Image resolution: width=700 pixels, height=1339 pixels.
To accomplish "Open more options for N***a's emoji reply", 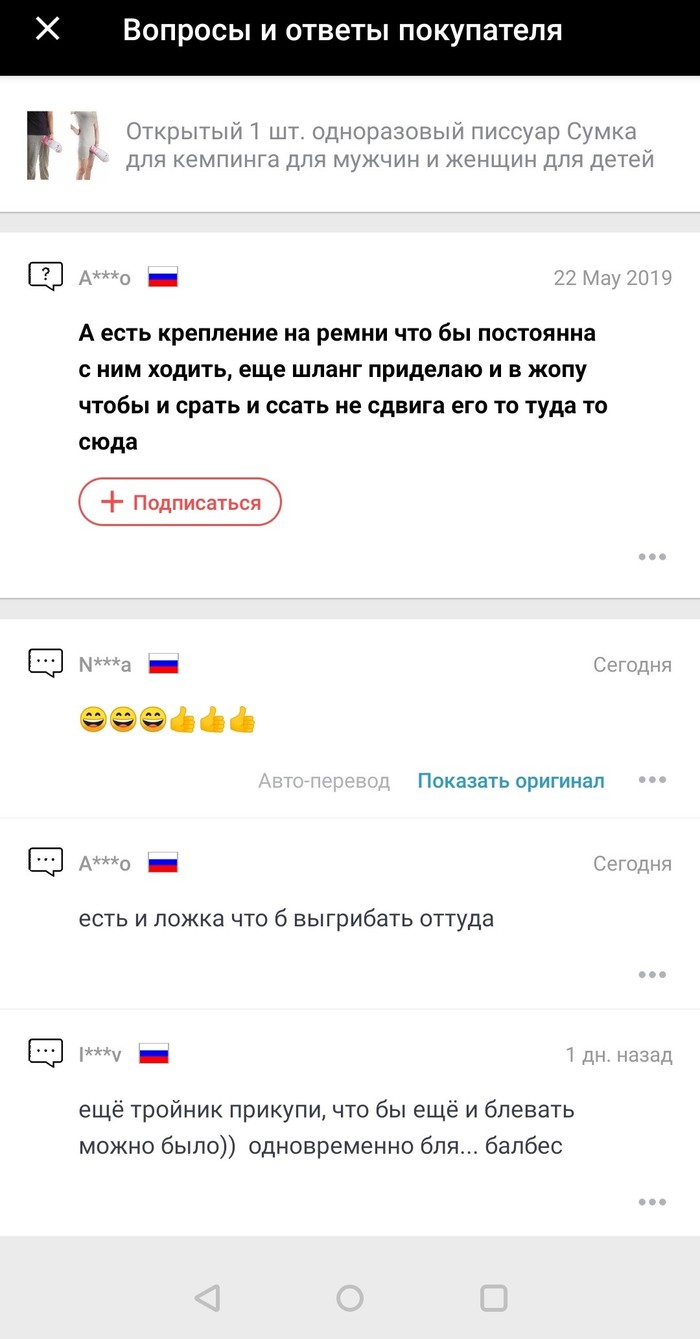I will [x=652, y=780].
